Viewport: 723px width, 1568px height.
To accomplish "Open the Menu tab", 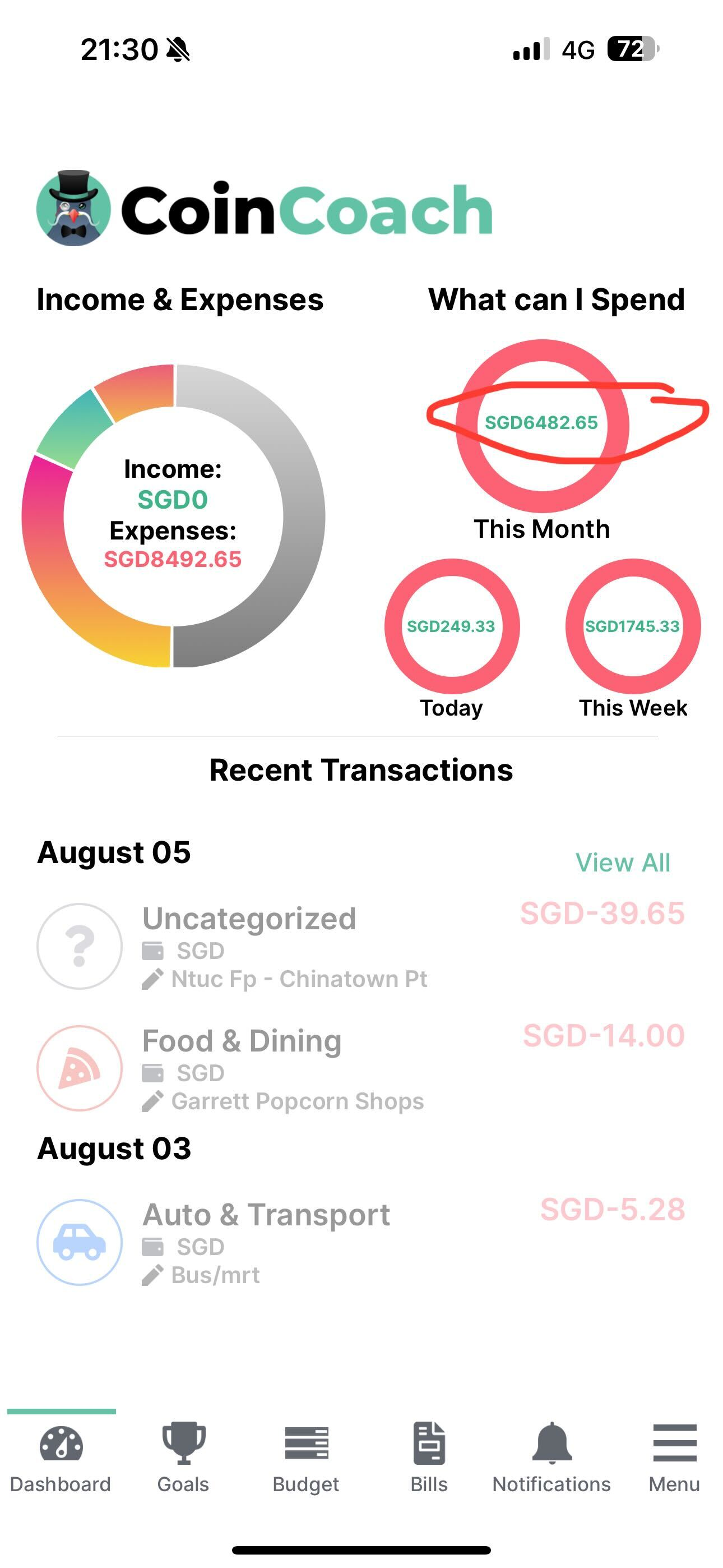I will point(674,1457).
